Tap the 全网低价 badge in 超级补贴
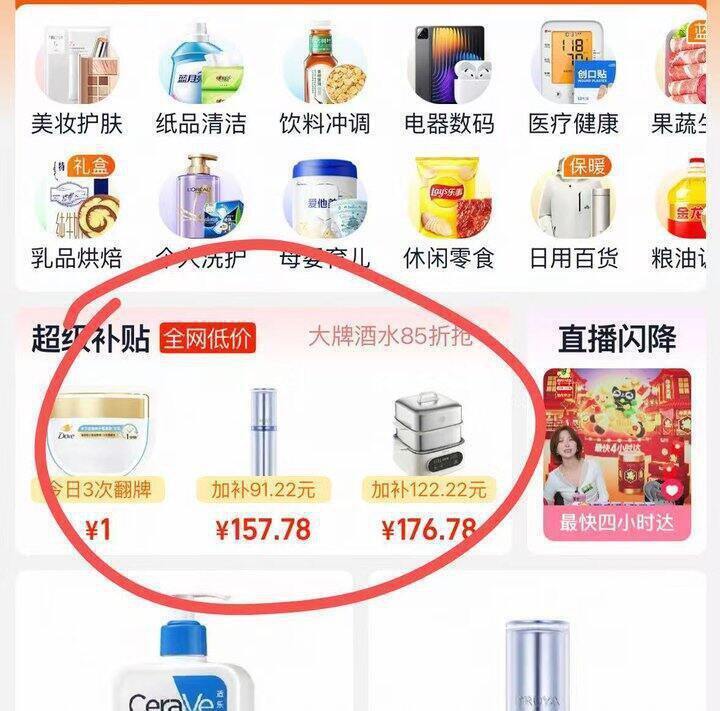 pos(210,340)
